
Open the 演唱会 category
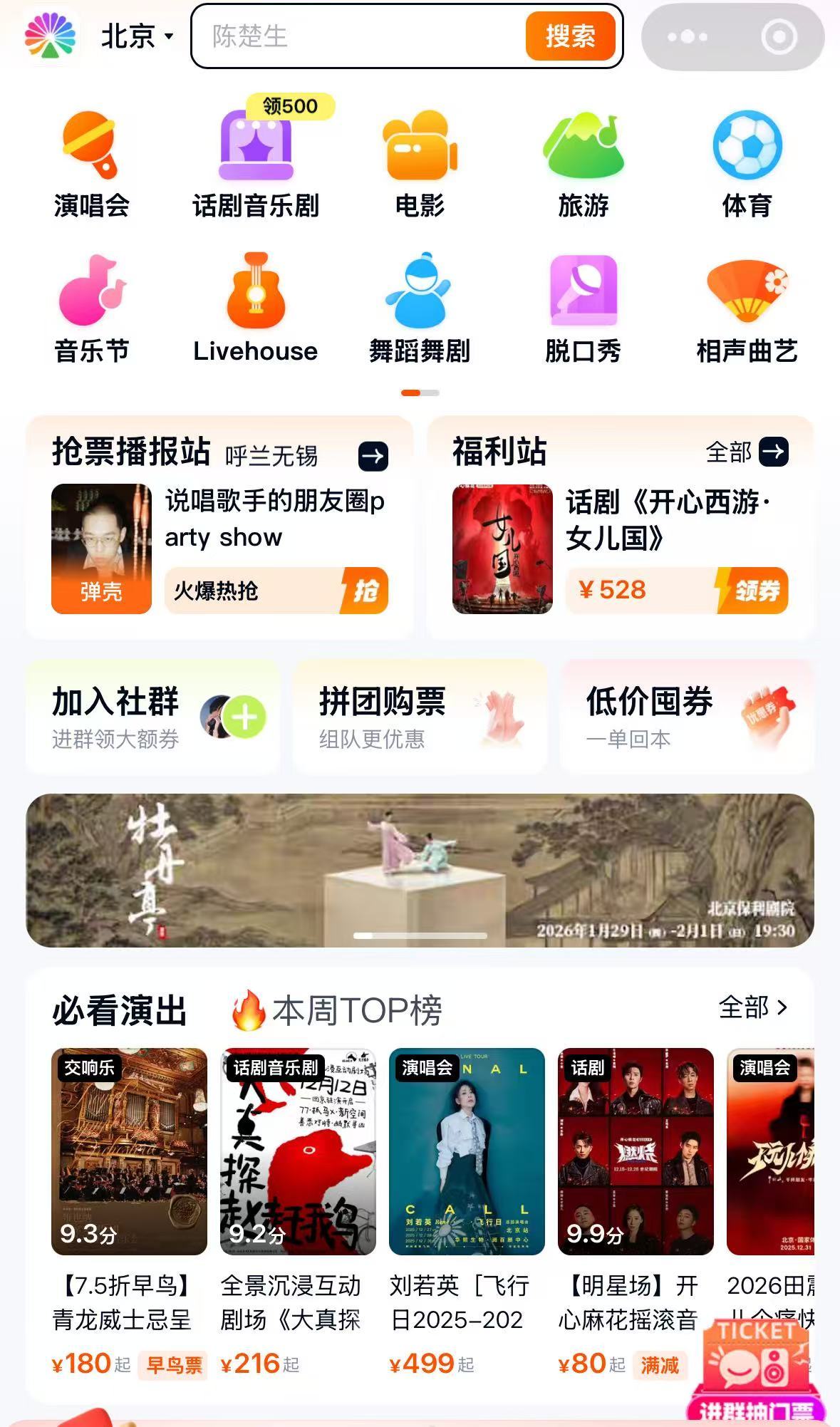tap(91, 165)
